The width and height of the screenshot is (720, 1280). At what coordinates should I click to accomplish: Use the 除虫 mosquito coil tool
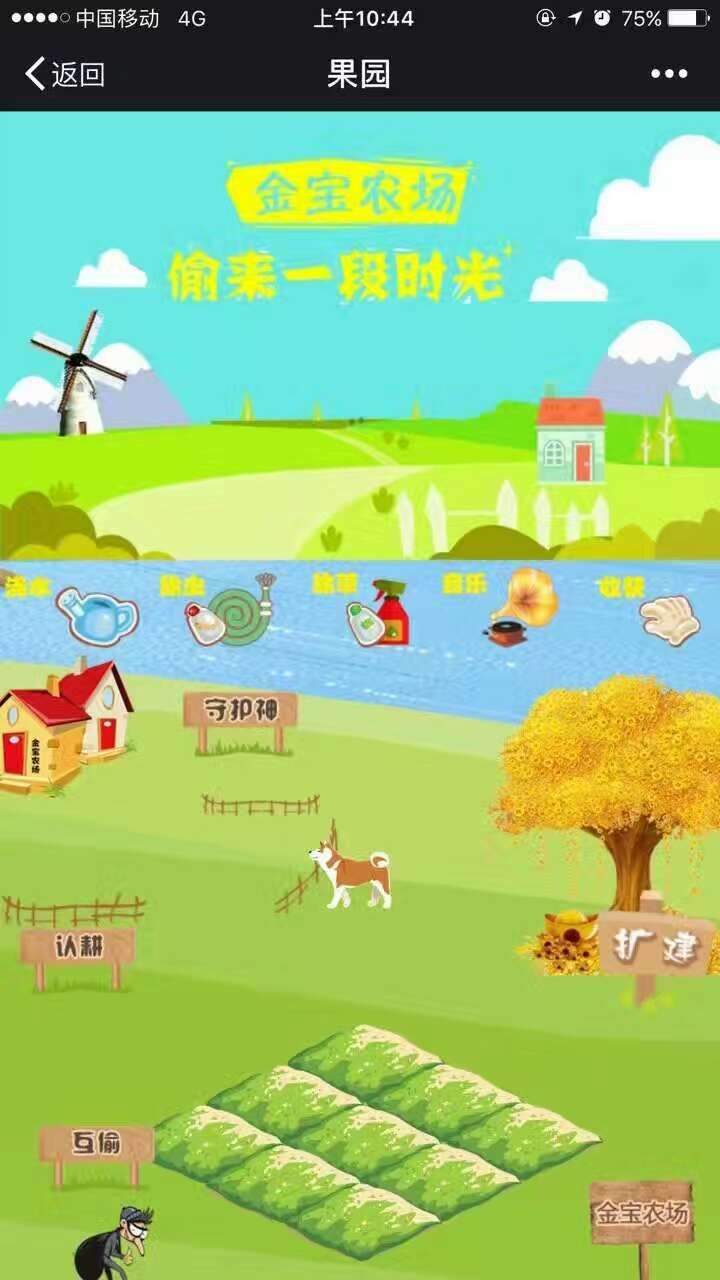click(x=231, y=610)
